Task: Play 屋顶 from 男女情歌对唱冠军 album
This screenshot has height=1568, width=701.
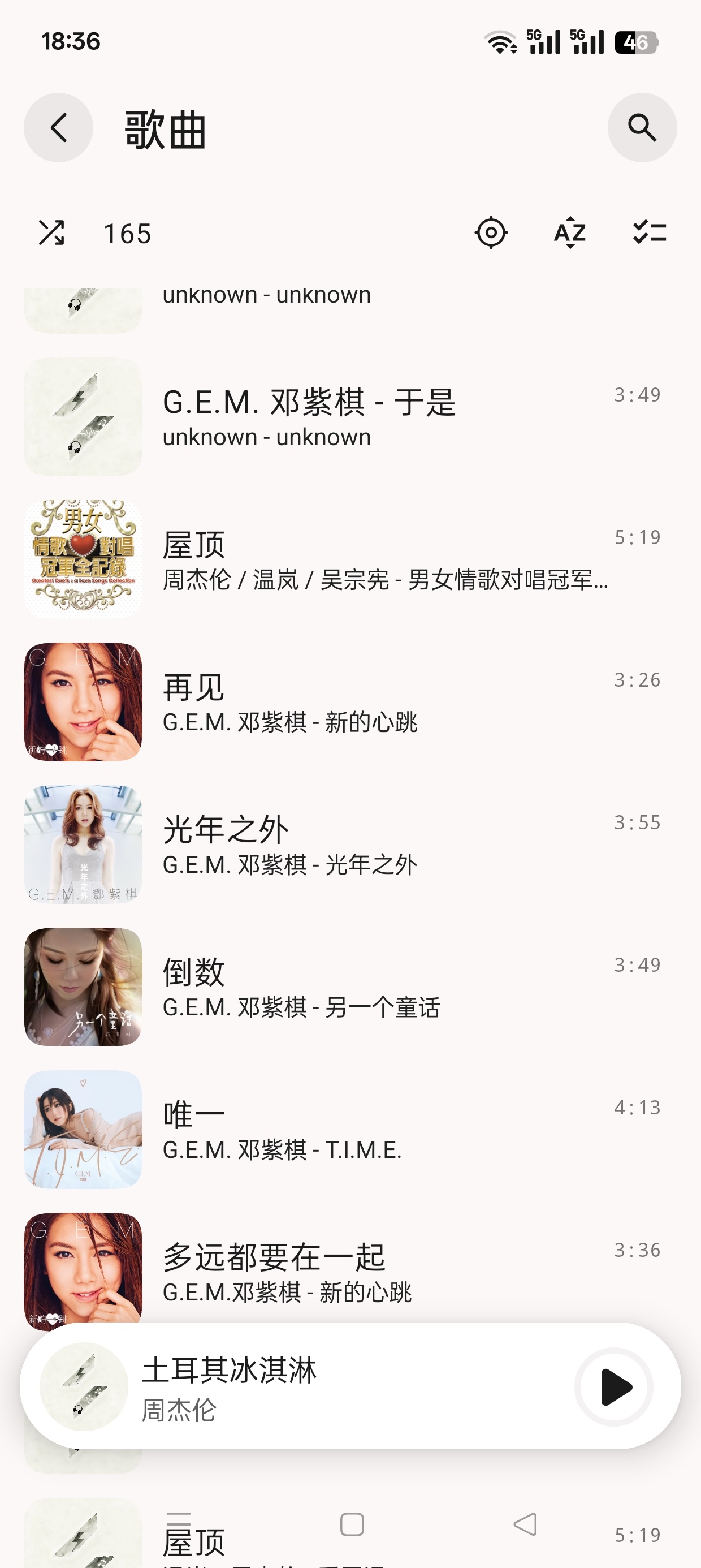Action: coord(350,559)
